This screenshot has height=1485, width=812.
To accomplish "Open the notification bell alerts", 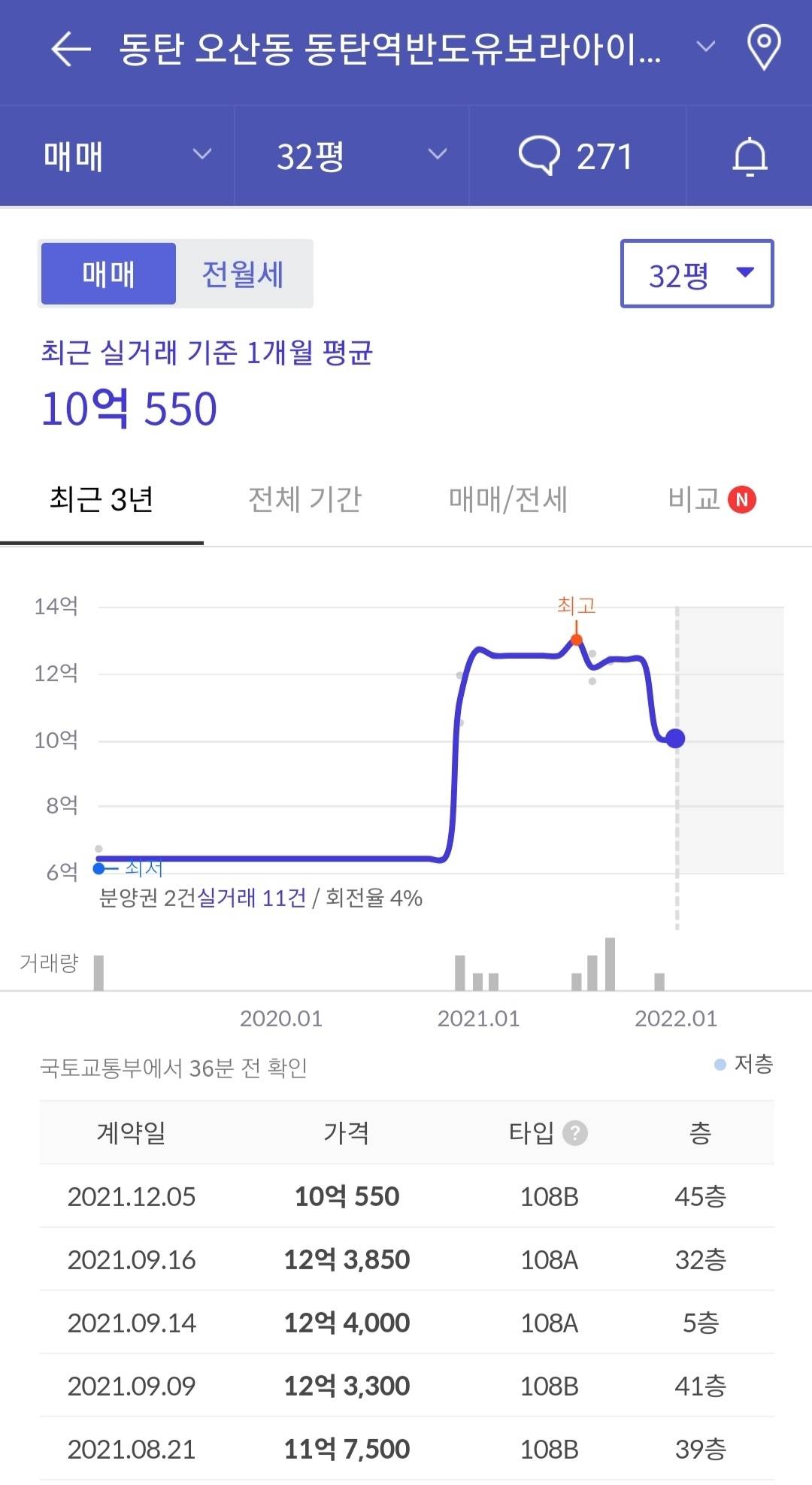I will (750, 157).
